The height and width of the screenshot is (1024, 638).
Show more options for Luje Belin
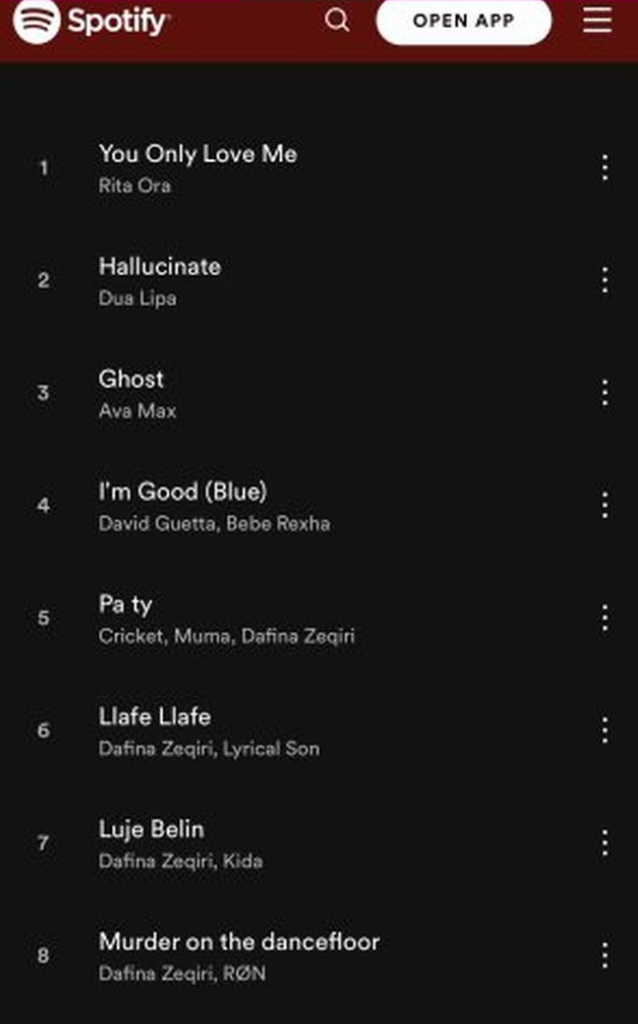604,843
